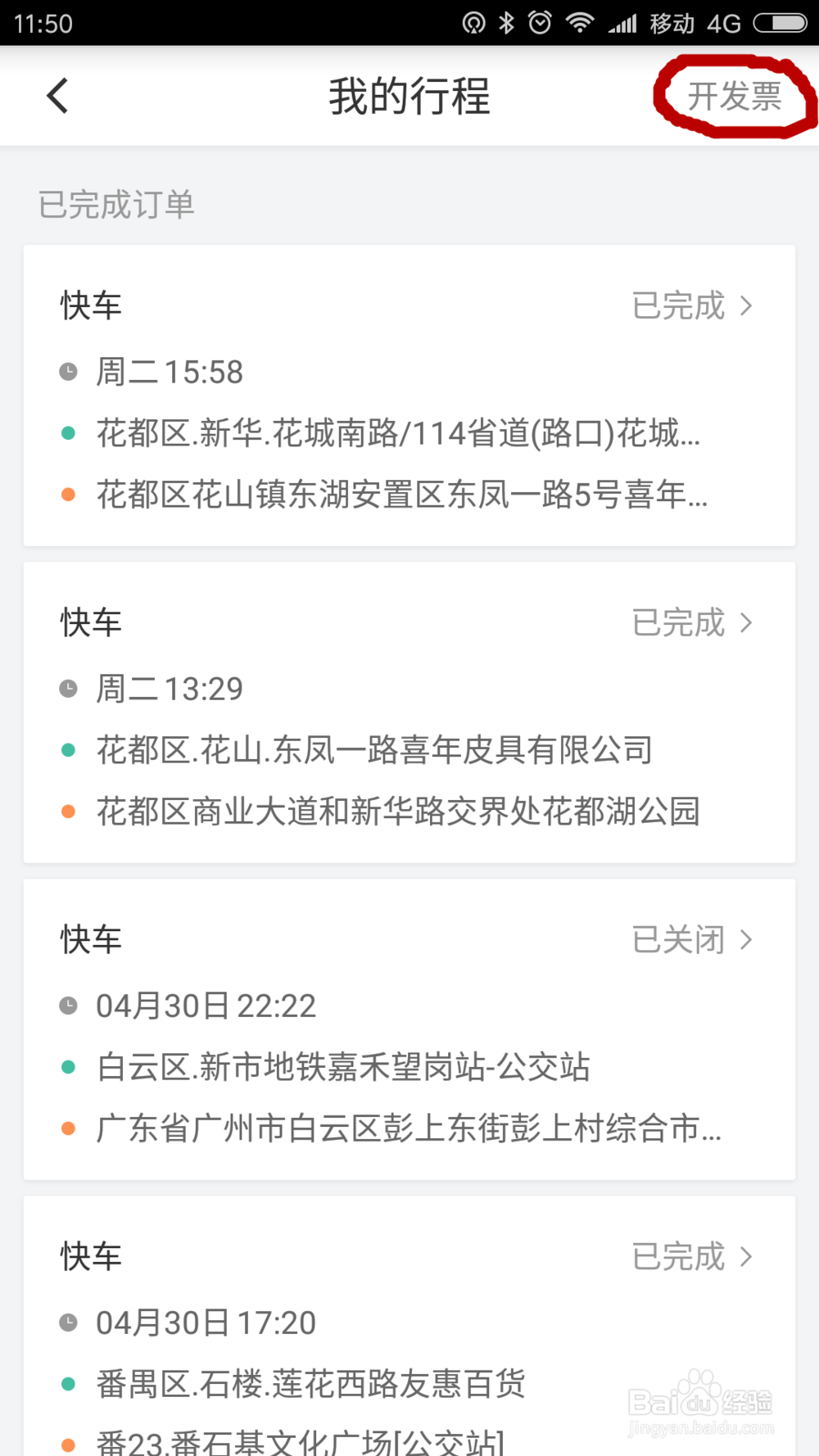Tap 开发票 to issue an invoice
This screenshot has width=819, height=1456.
coord(735,97)
